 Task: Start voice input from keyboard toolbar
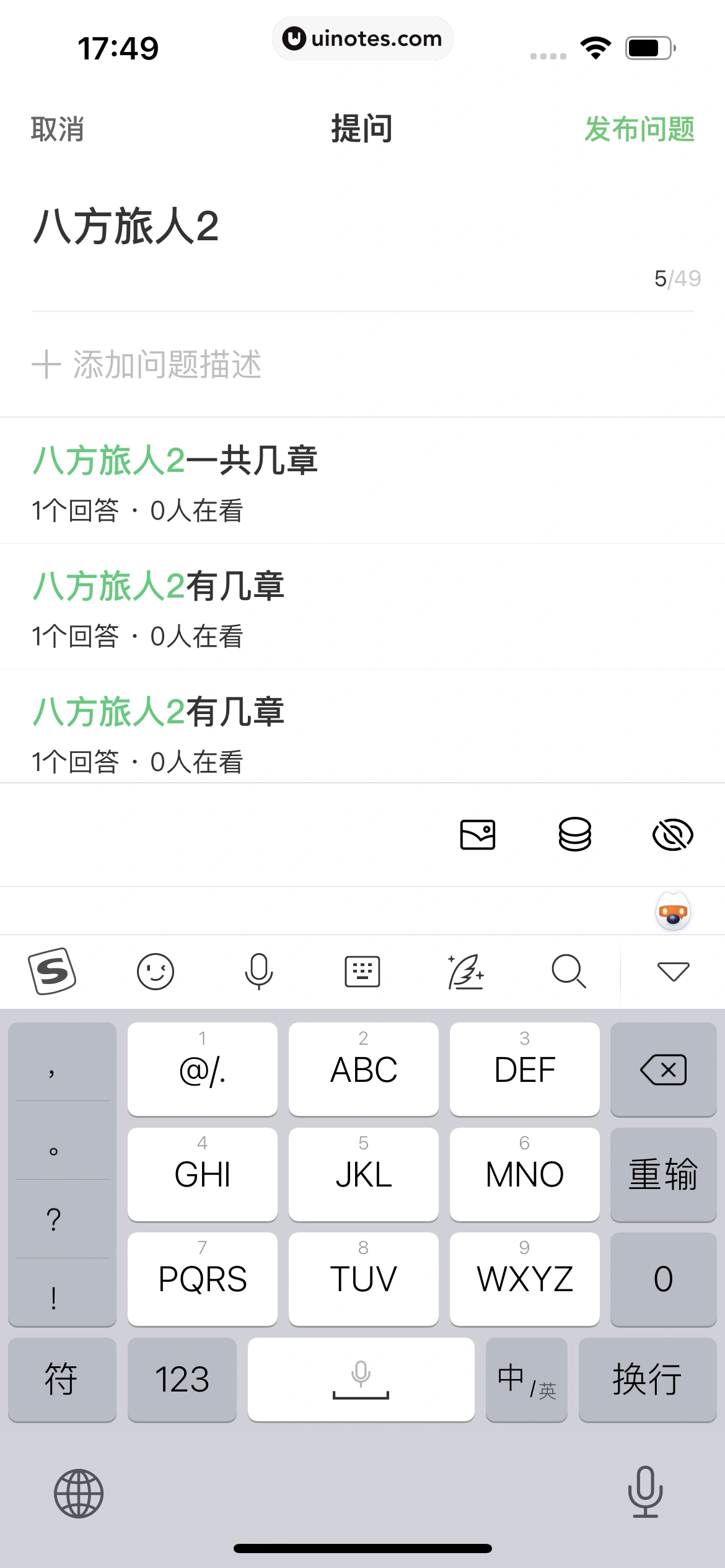tap(258, 971)
